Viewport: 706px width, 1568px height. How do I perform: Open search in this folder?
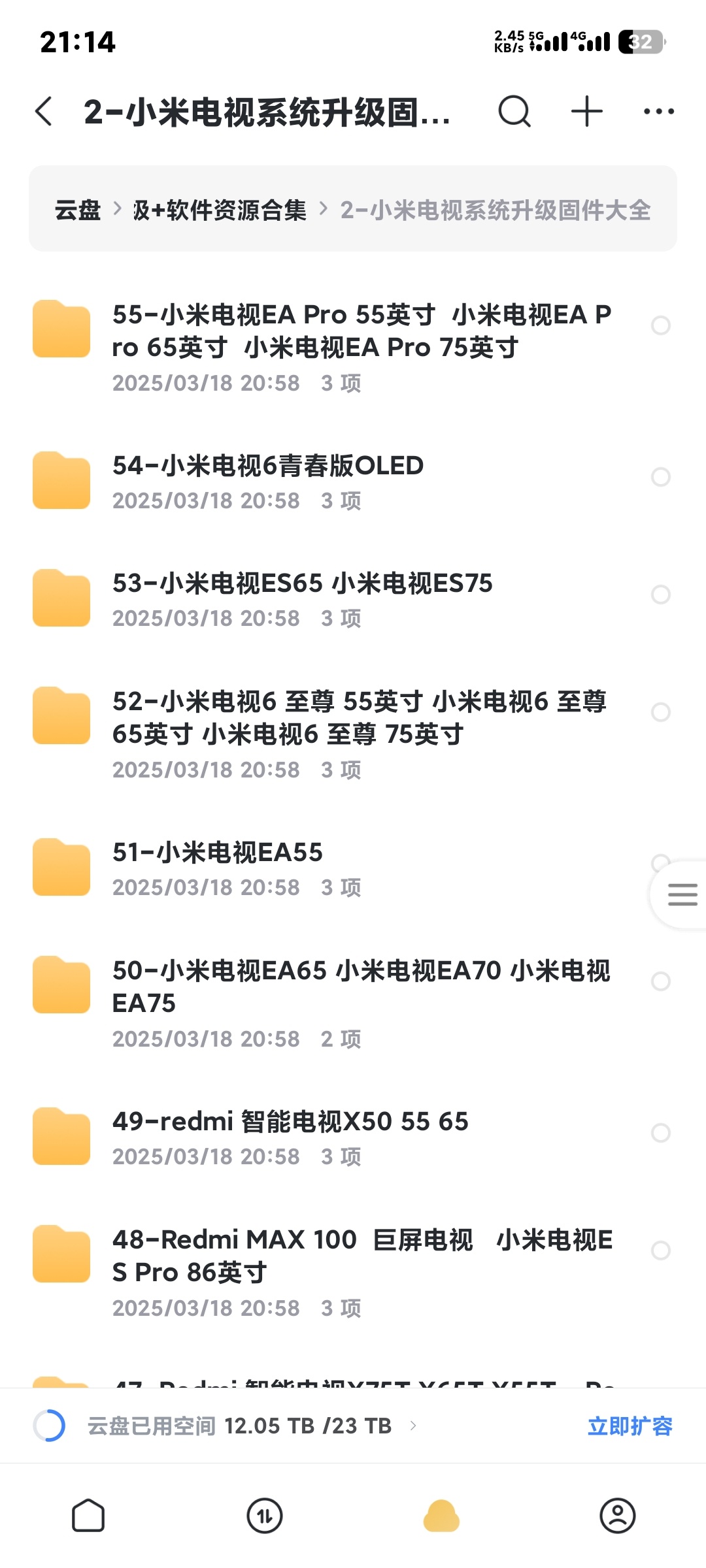pyautogui.click(x=514, y=112)
